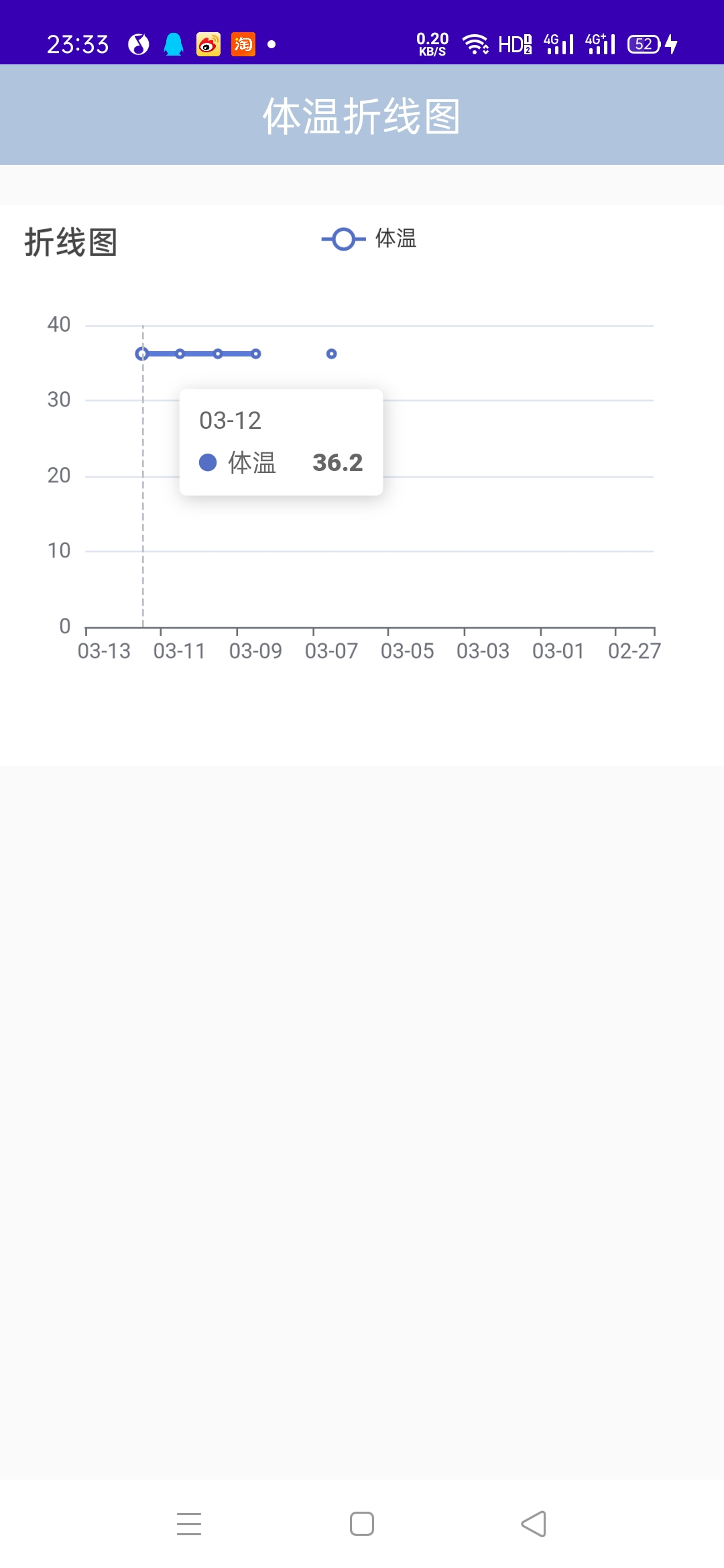Image resolution: width=724 pixels, height=1568 pixels.
Task: Toggle the 体温 series in the legend
Action: click(x=369, y=239)
